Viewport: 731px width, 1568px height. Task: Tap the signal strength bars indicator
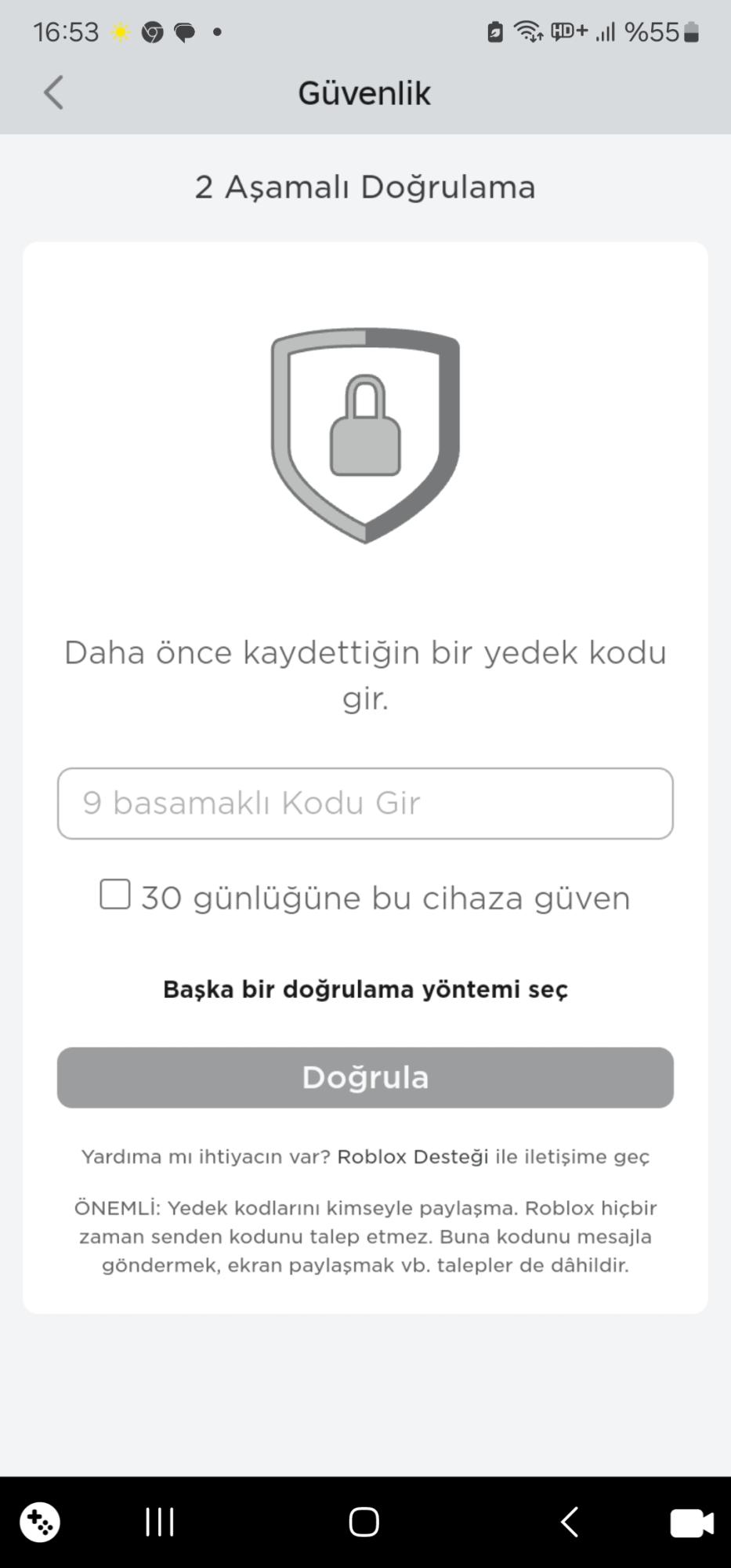coord(606,32)
